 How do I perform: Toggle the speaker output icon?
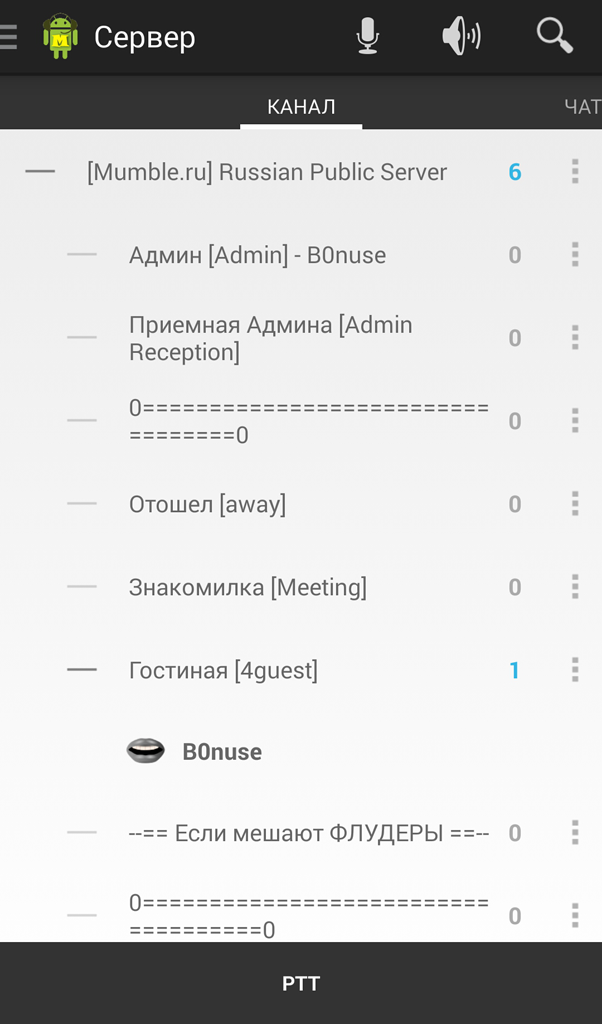pos(460,38)
